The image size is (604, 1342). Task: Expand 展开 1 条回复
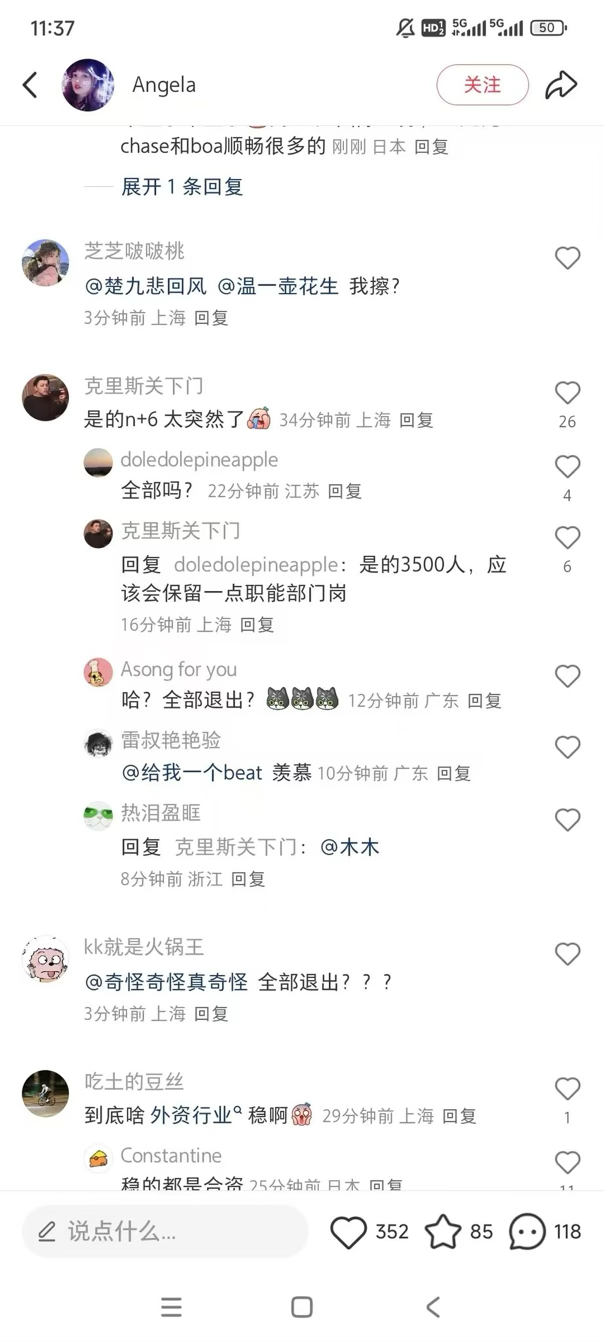(182, 187)
